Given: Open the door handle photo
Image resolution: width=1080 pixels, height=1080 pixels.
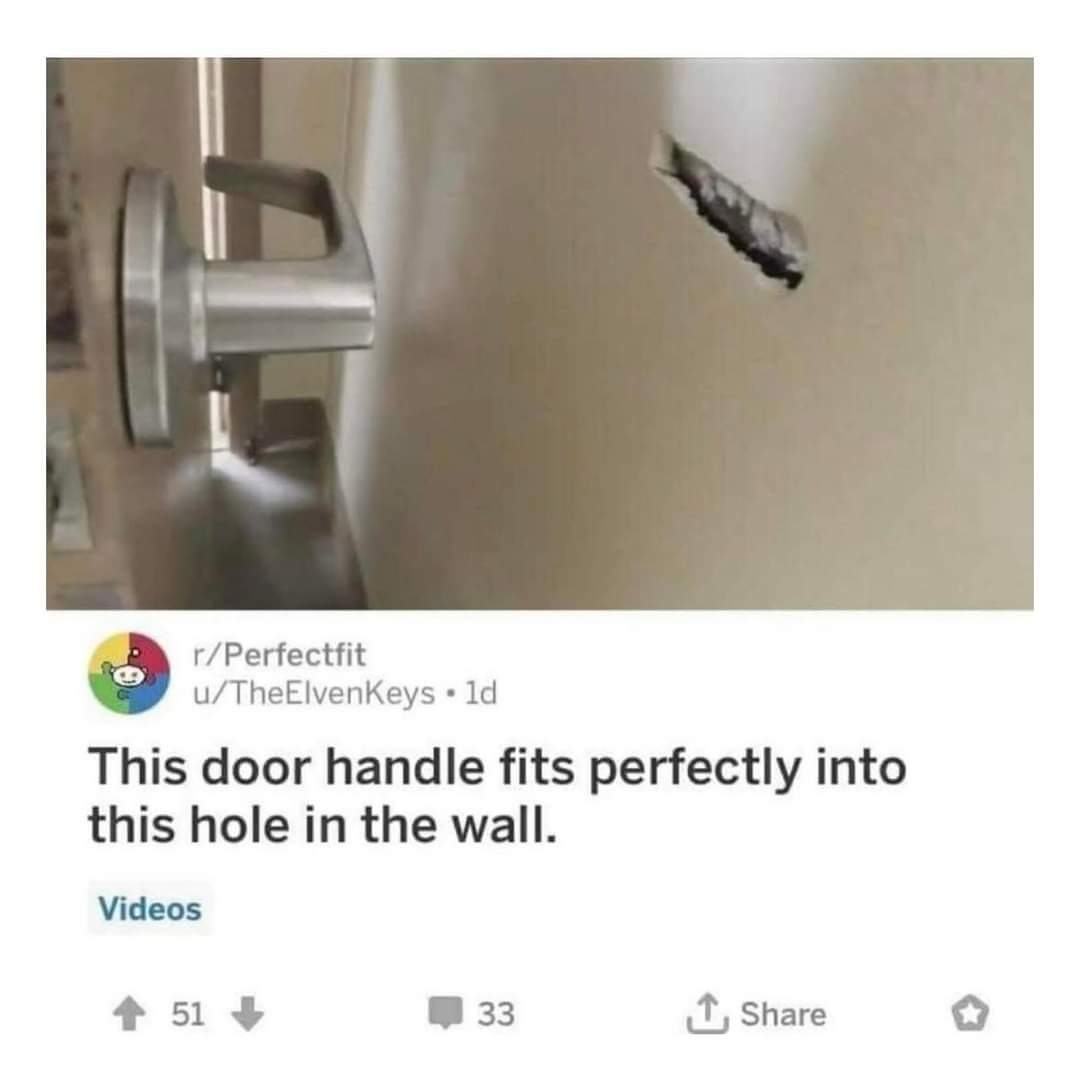Looking at the screenshot, I should point(540,333).
